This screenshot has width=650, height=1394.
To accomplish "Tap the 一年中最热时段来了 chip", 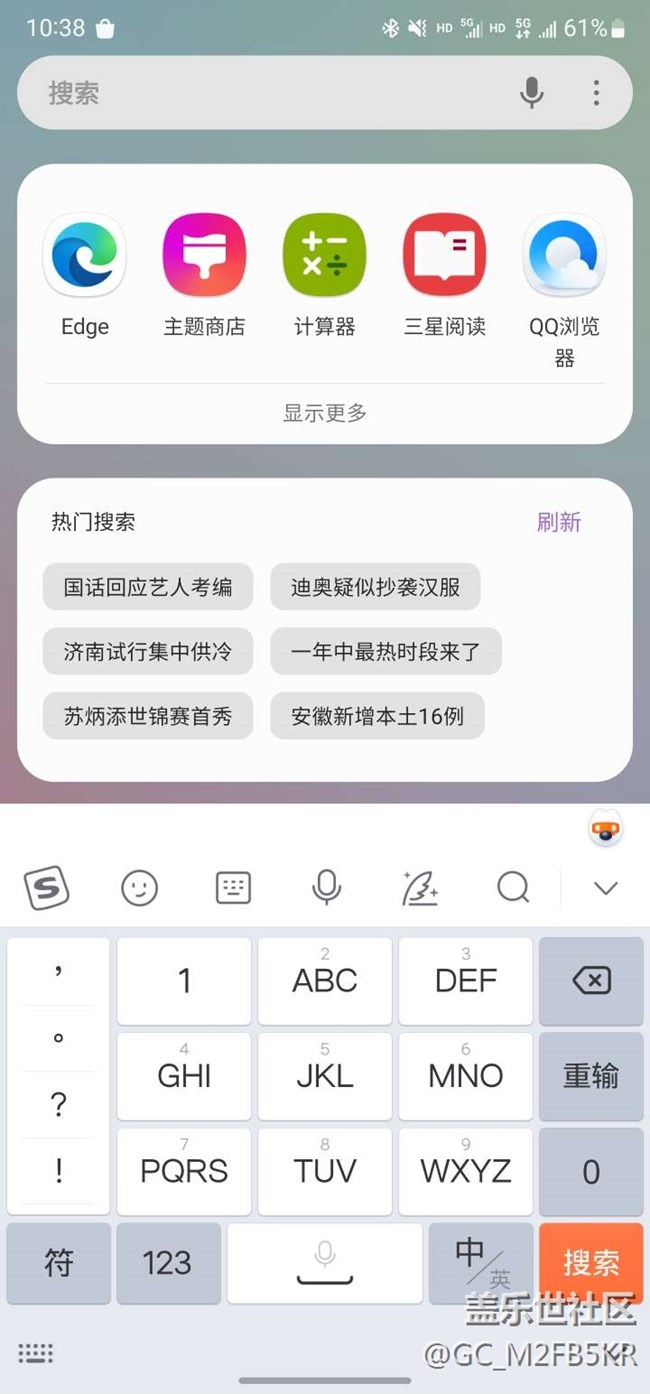I will 386,652.
